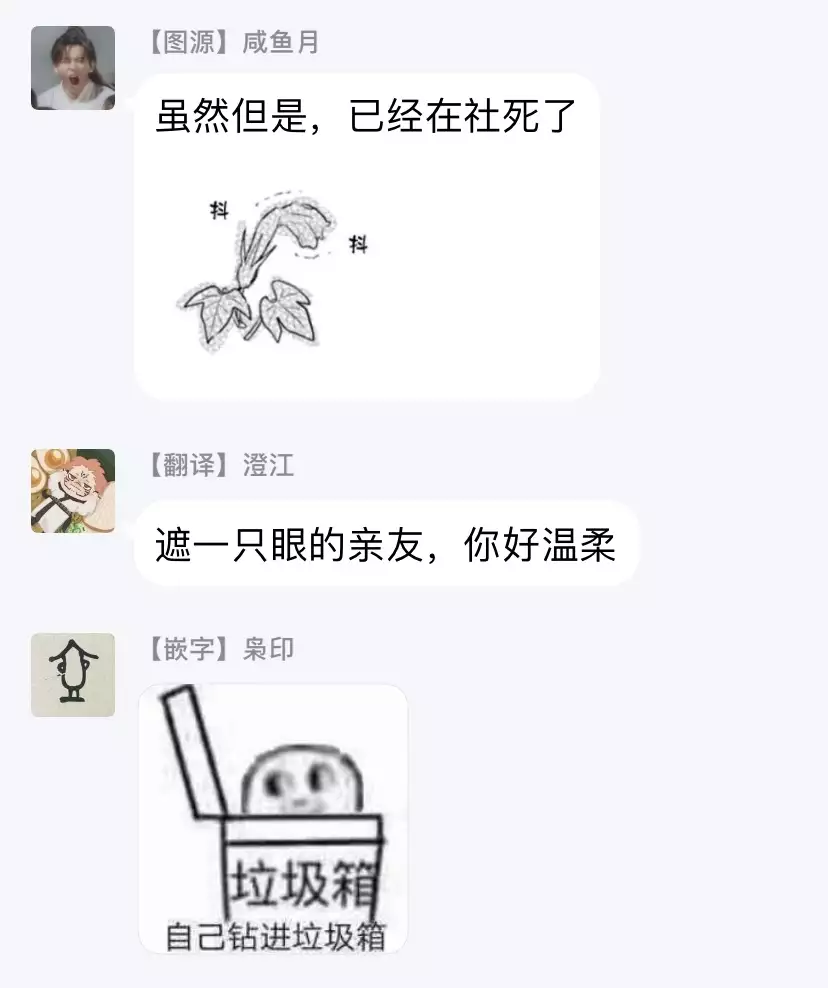The image size is (828, 988).
Task: View the 垃圾箱 sticker sent by 枭印
Action: (x=273, y=818)
